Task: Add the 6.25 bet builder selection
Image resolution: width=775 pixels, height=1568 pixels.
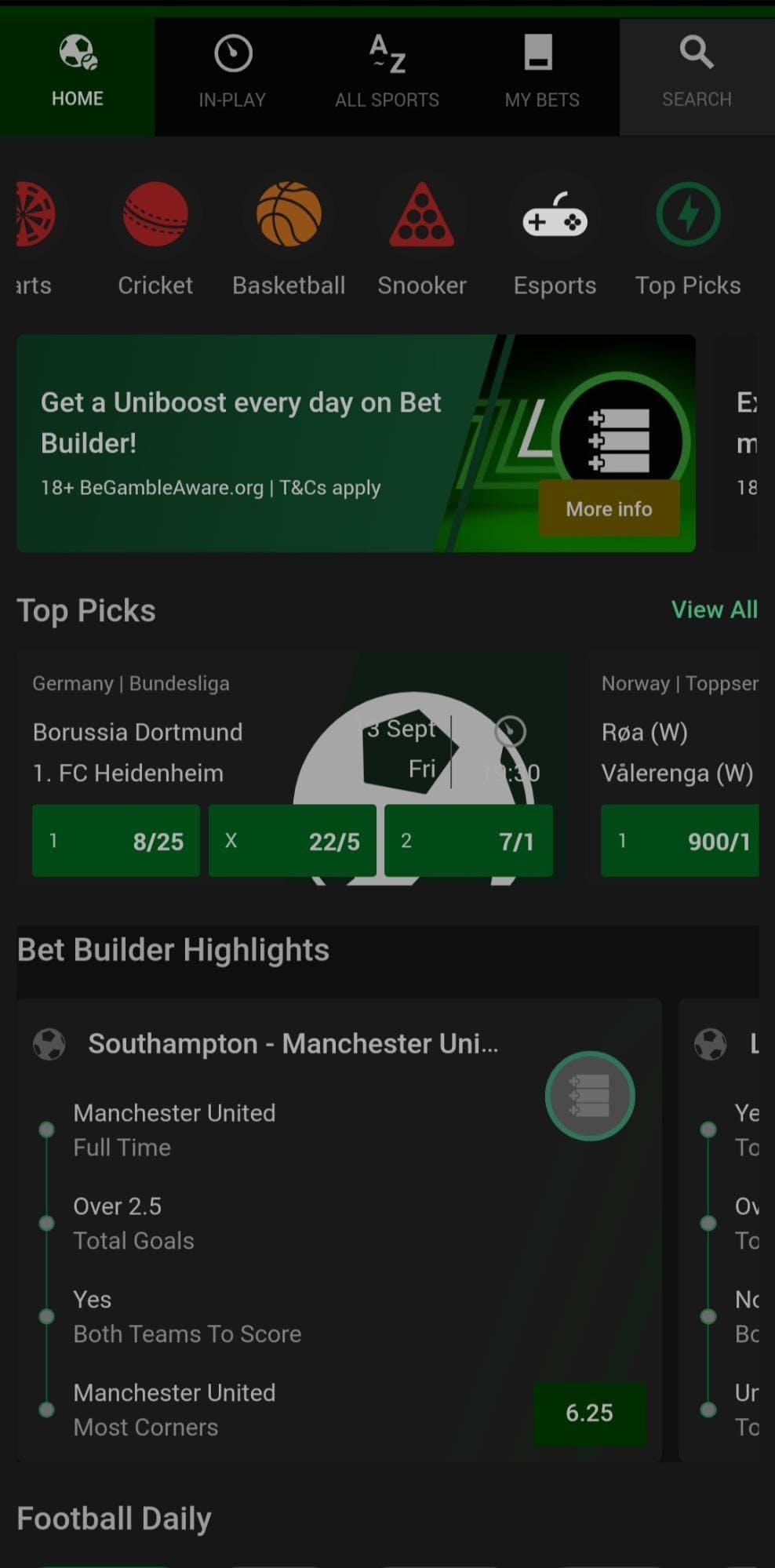Action: 589,1413
